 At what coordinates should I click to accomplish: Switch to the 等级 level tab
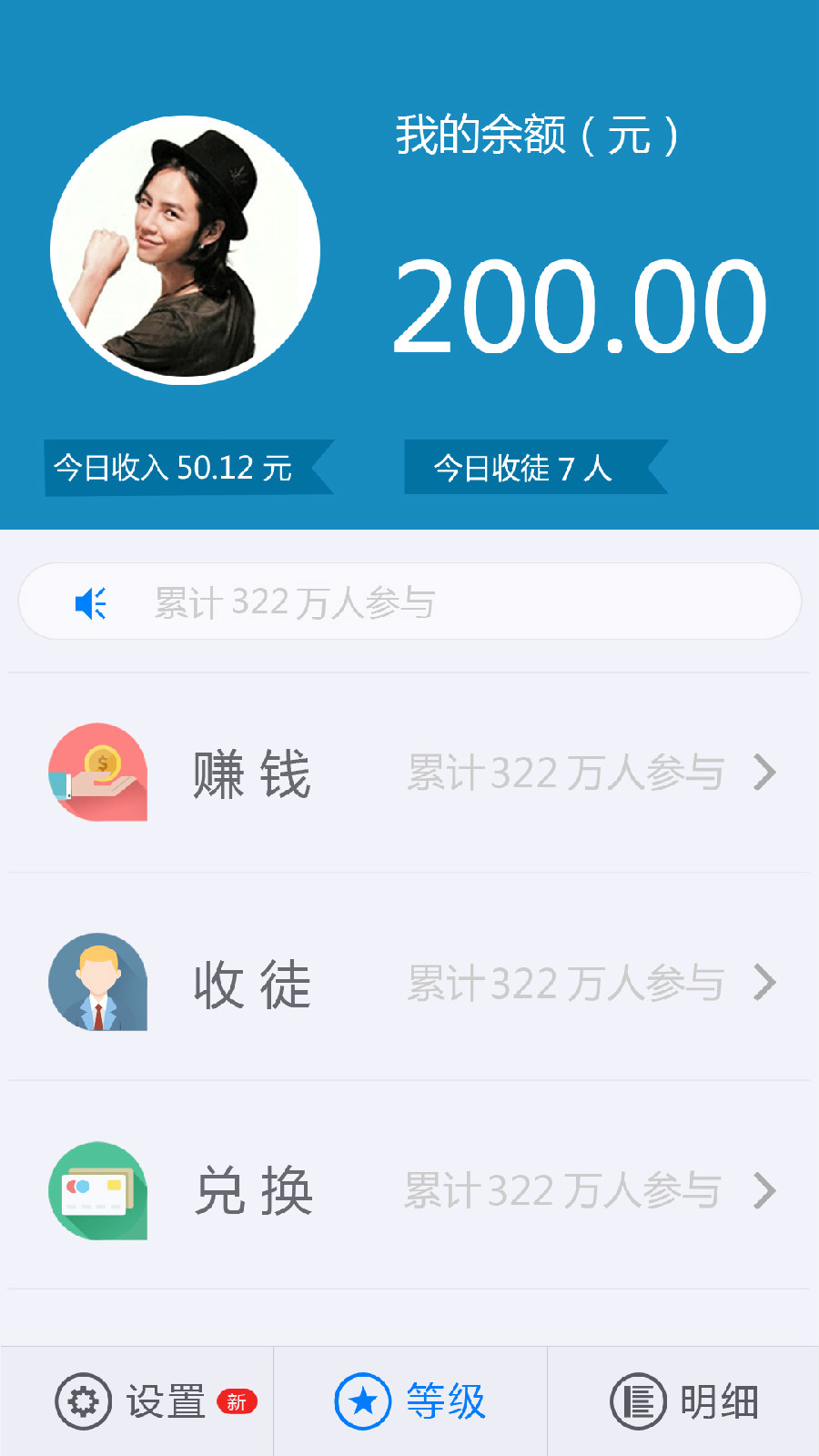click(x=410, y=1401)
